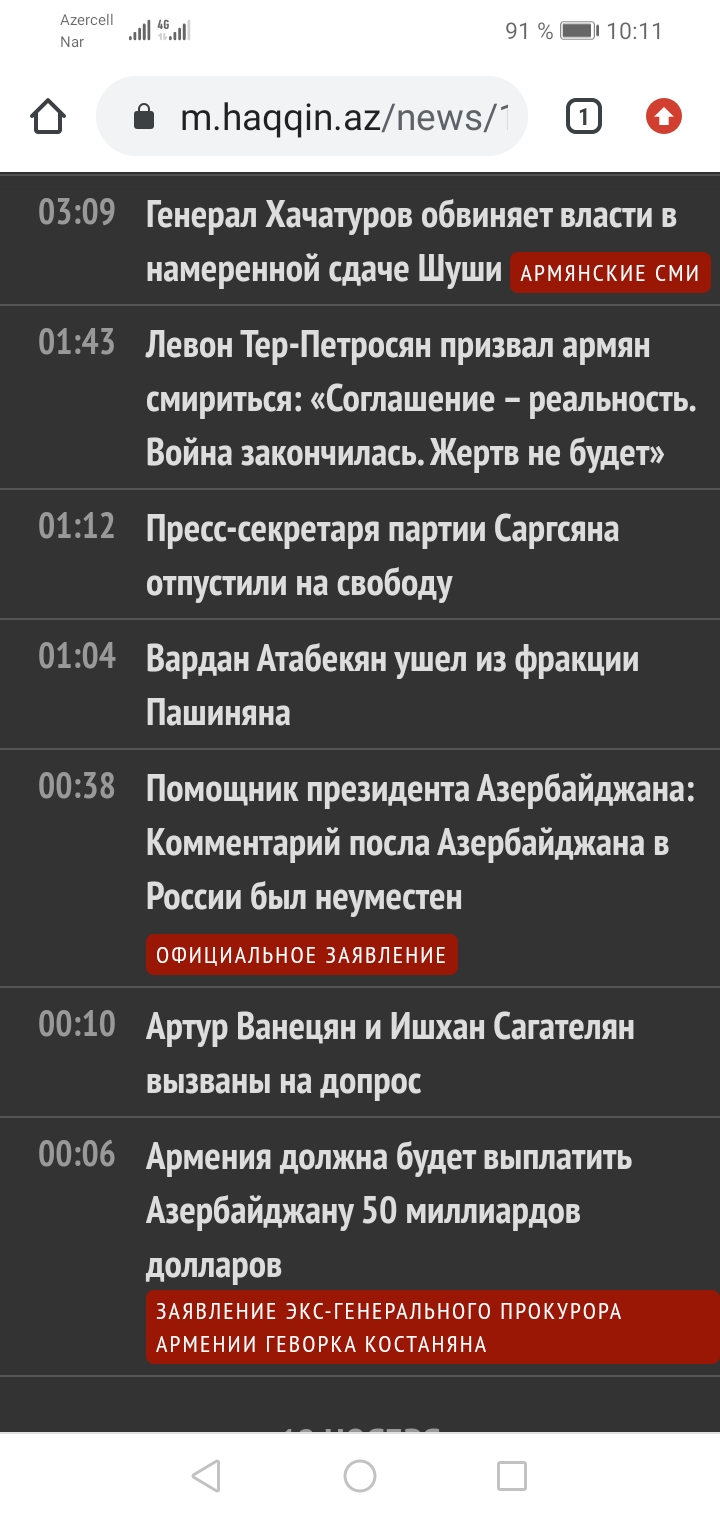The height and width of the screenshot is (1520, 720).
Task: Open the Vardan Atabekyan 01:04 story
Action: (360, 685)
